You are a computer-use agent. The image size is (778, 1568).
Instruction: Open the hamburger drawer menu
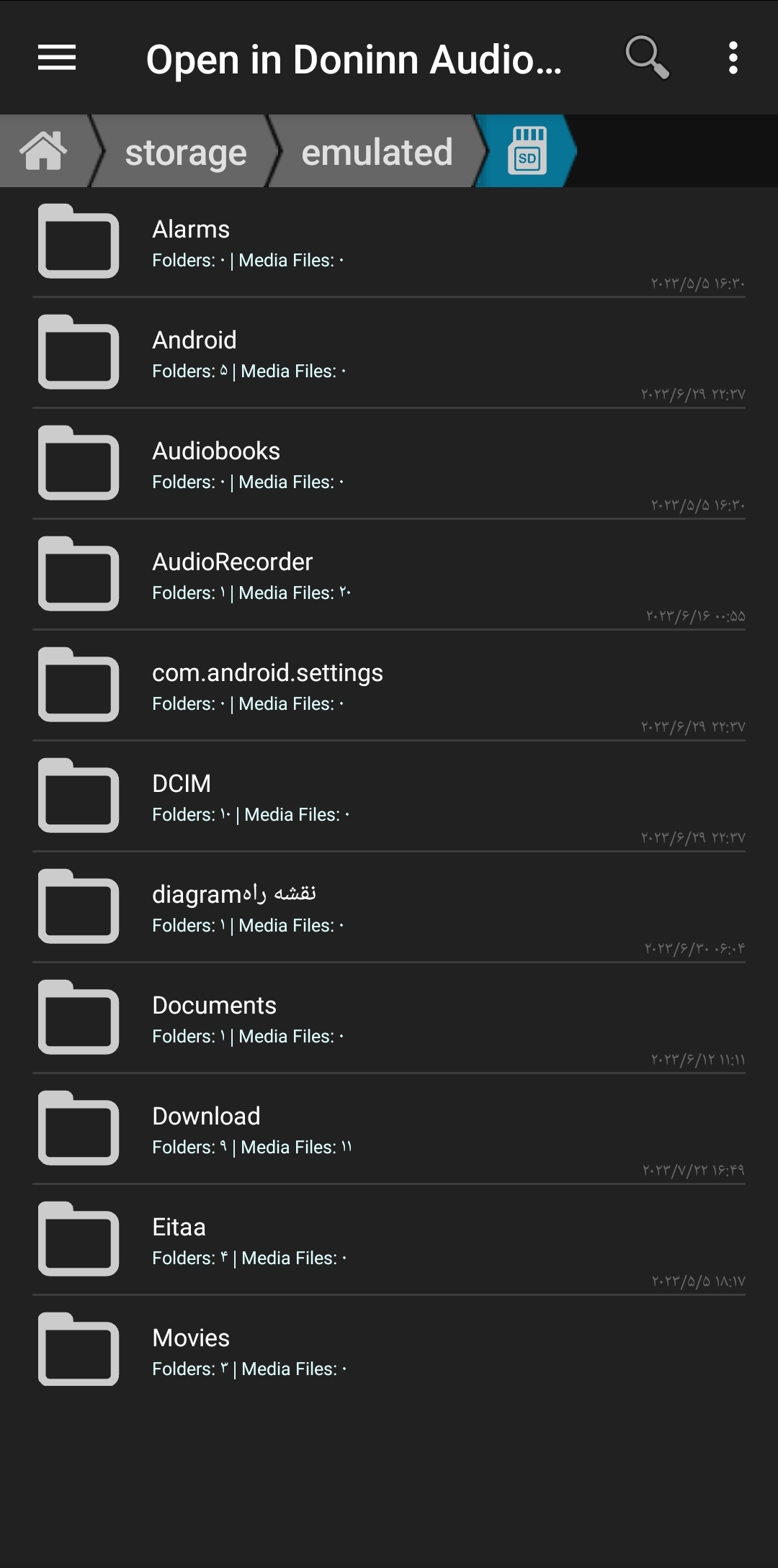point(57,58)
